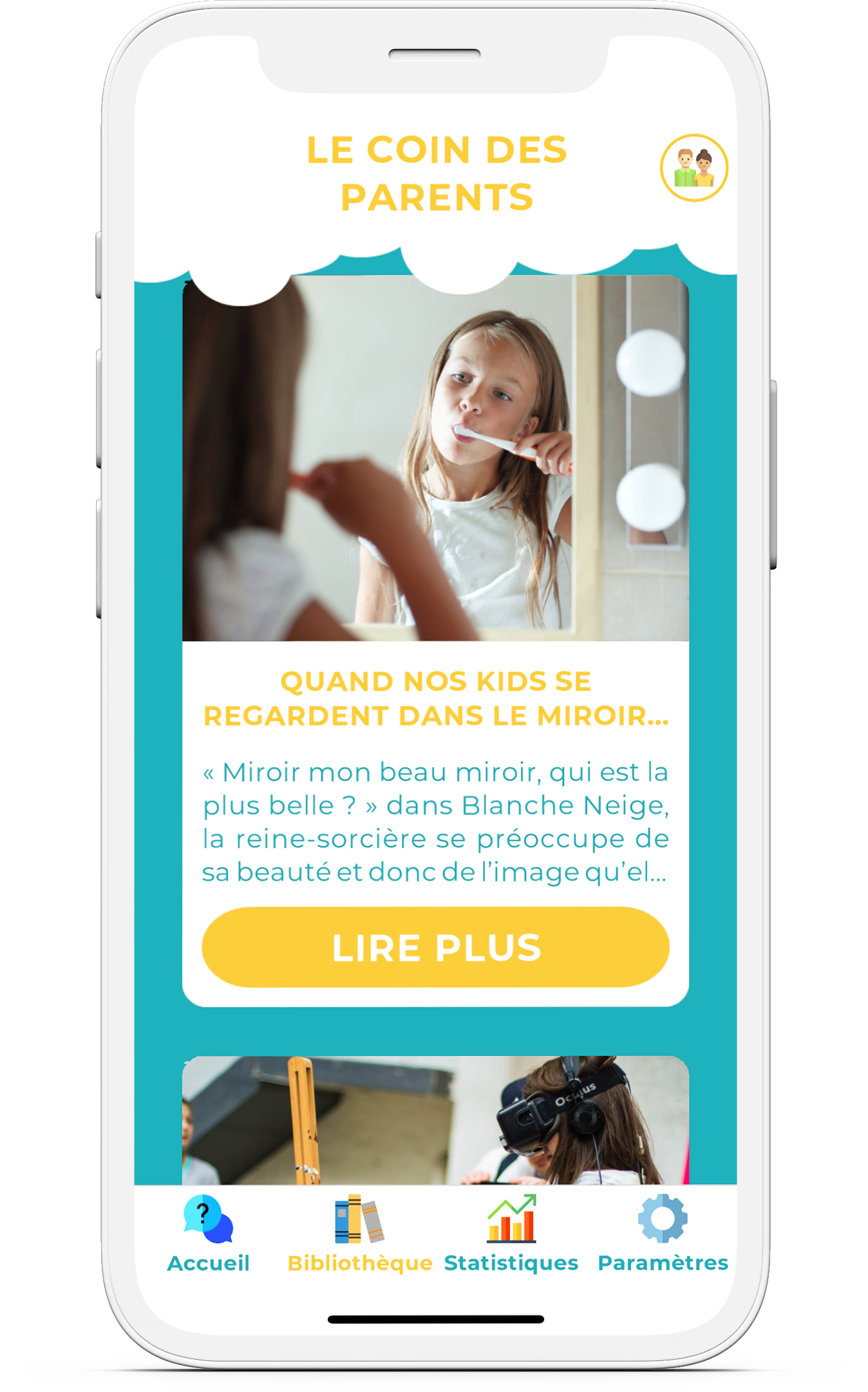
Task: Open the parents profile icon
Action: click(x=693, y=167)
